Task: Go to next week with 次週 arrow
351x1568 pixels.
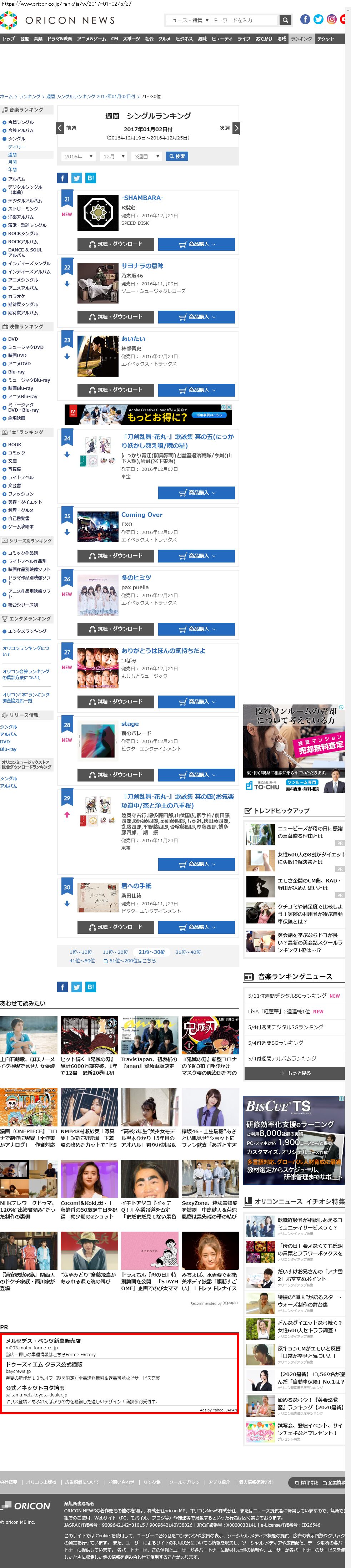Action: tap(236, 128)
